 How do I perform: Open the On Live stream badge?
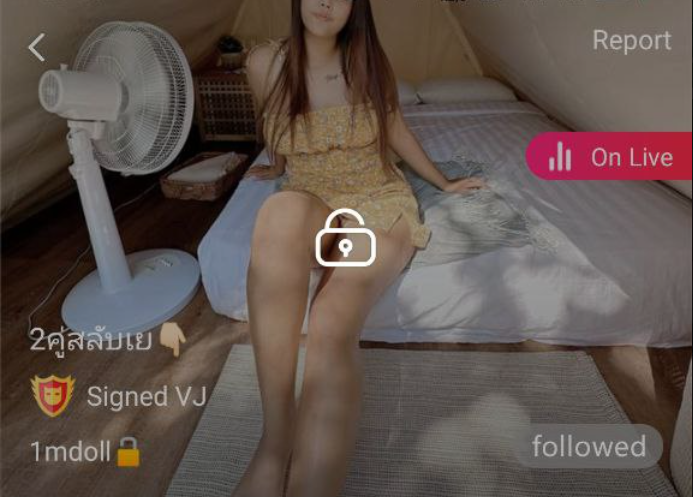click(609, 157)
